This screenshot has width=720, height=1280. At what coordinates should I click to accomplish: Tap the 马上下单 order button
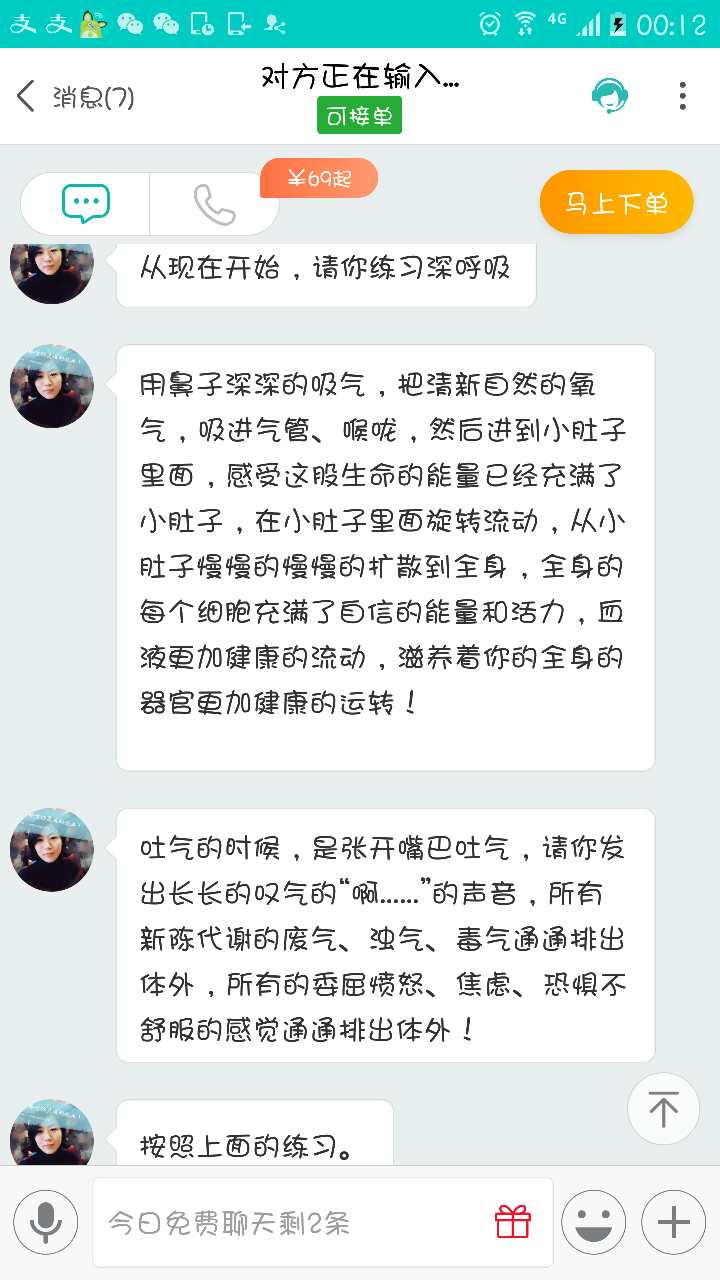[x=616, y=203]
